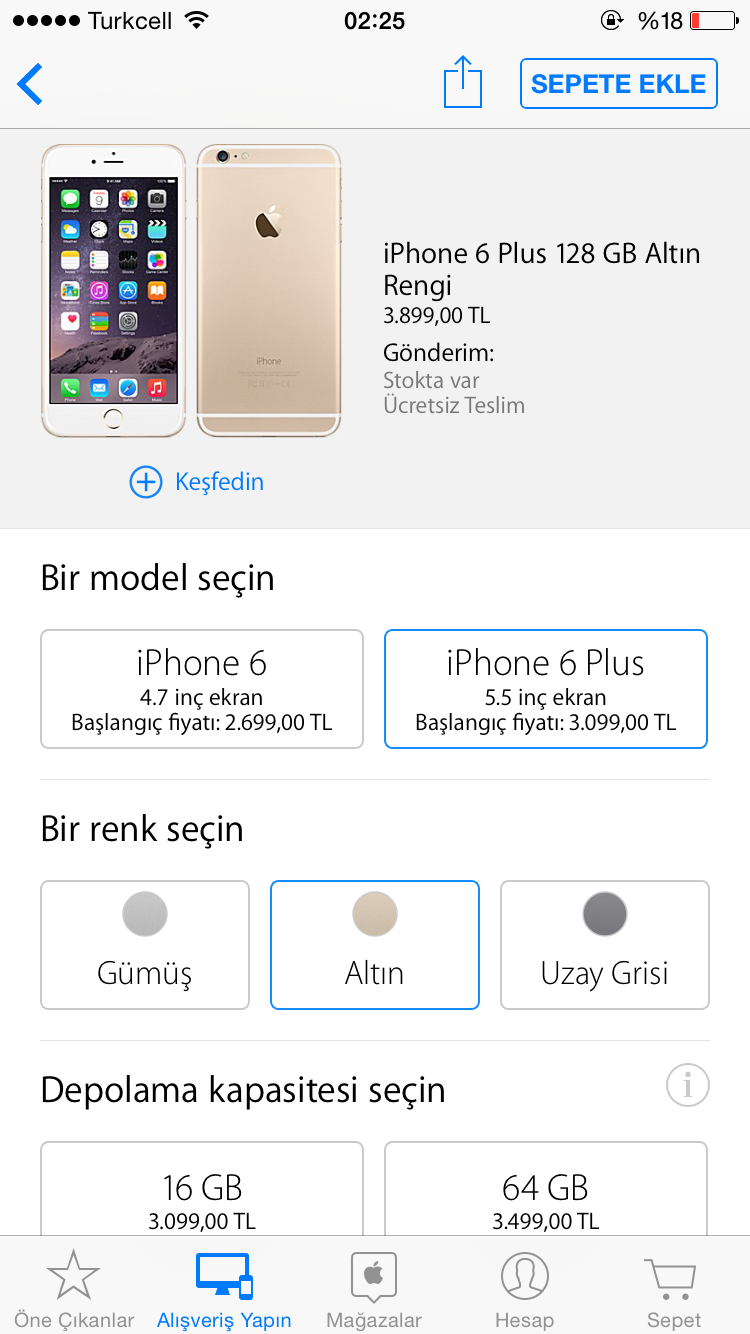This screenshot has width=750, height=1334.
Task: Open the Mağazalar tab
Action: click(374, 1290)
